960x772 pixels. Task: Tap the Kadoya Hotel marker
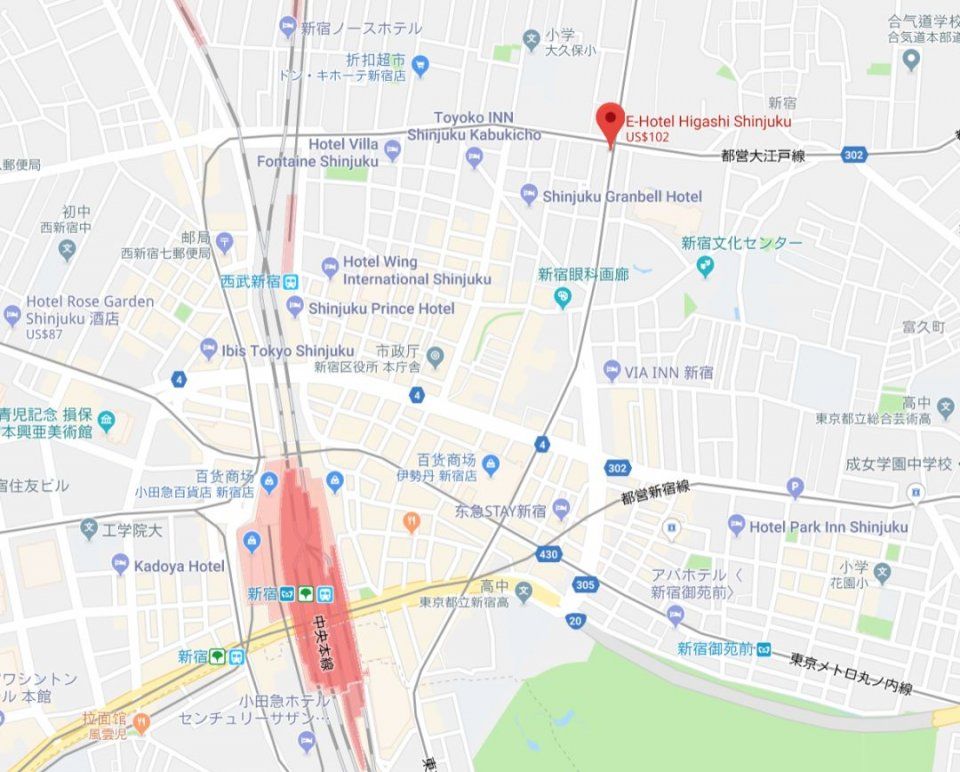click(x=120, y=564)
